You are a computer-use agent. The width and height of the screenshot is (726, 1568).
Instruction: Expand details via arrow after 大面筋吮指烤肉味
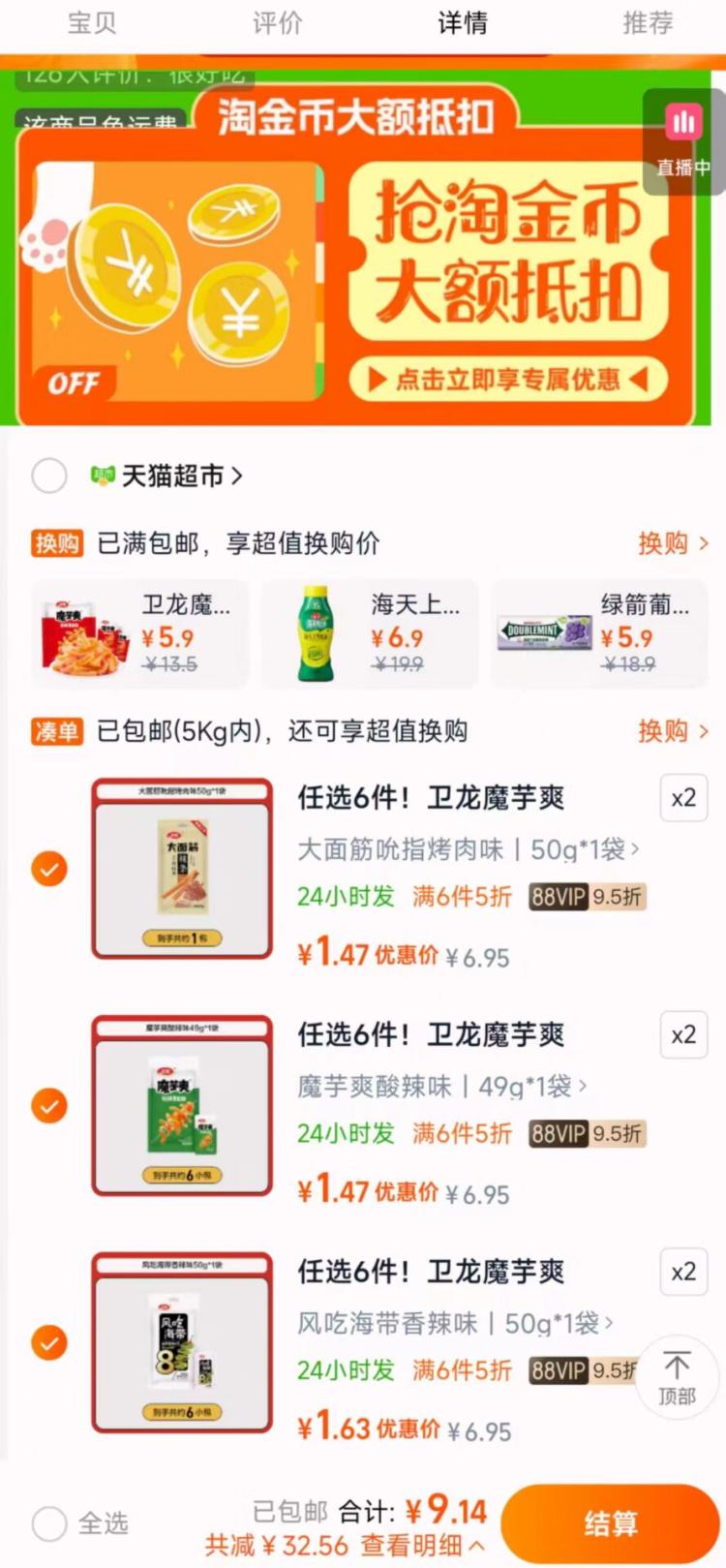point(636,849)
